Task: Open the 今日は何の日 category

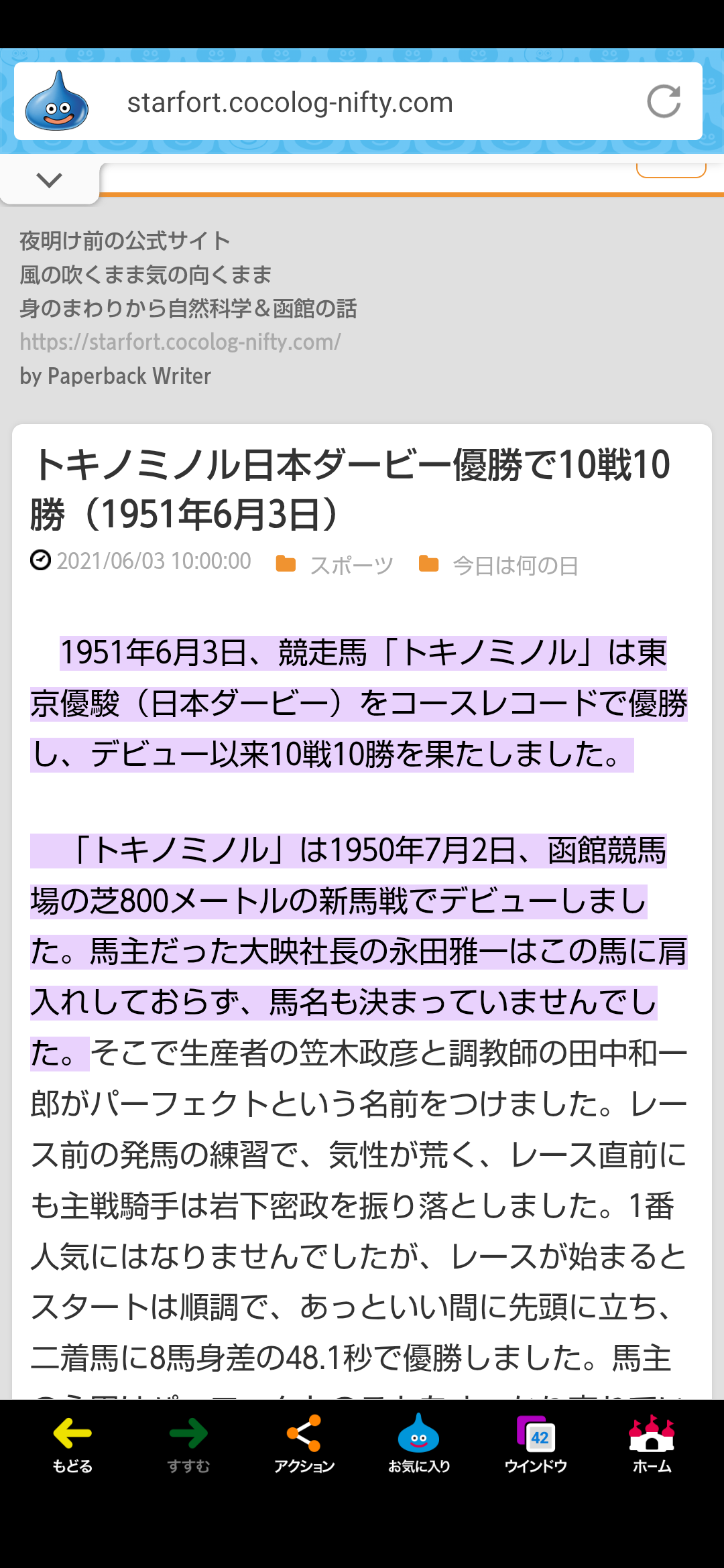Action: pos(515,565)
